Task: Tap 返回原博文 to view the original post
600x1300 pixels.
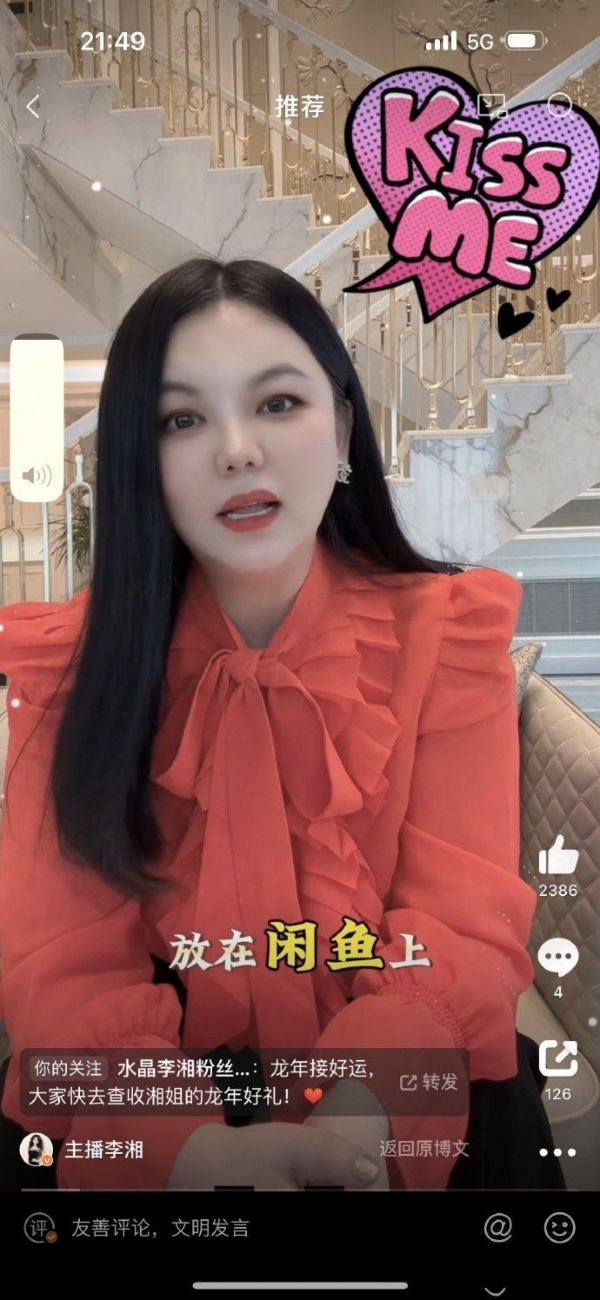Action: (424, 1149)
